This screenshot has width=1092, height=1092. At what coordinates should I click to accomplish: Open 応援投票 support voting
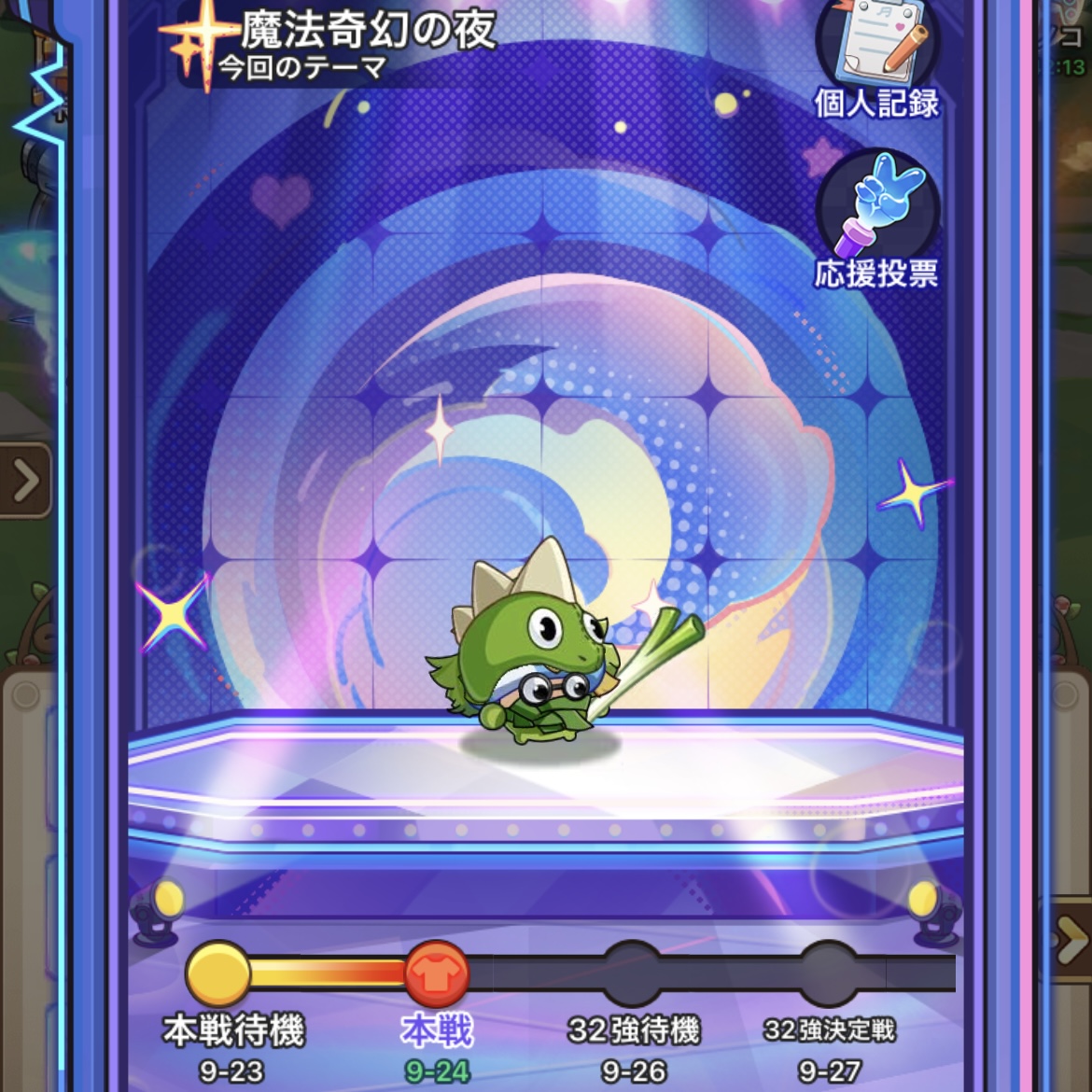click(x=875, y=219)
